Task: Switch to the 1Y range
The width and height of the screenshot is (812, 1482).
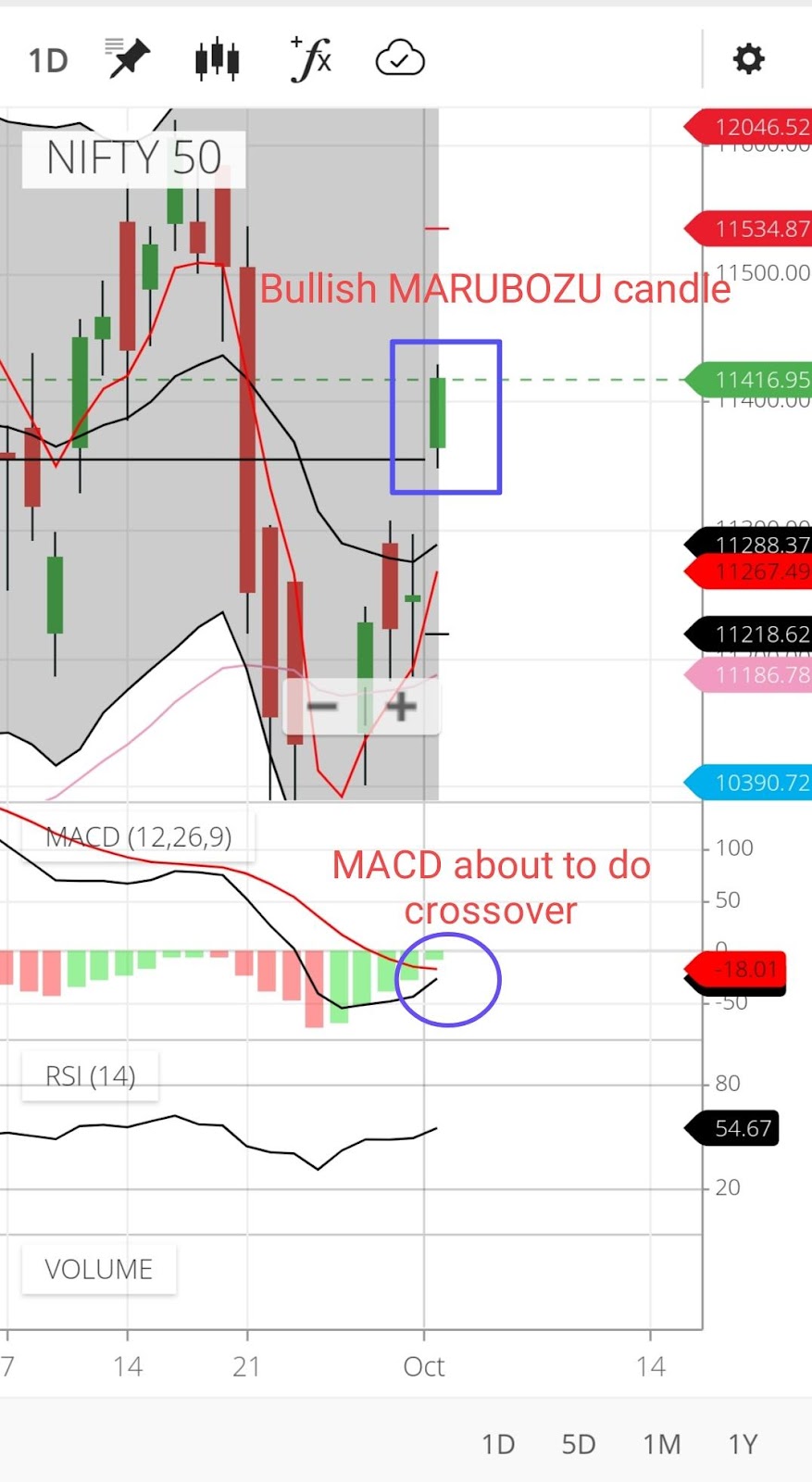Action: pos(743,1444)
